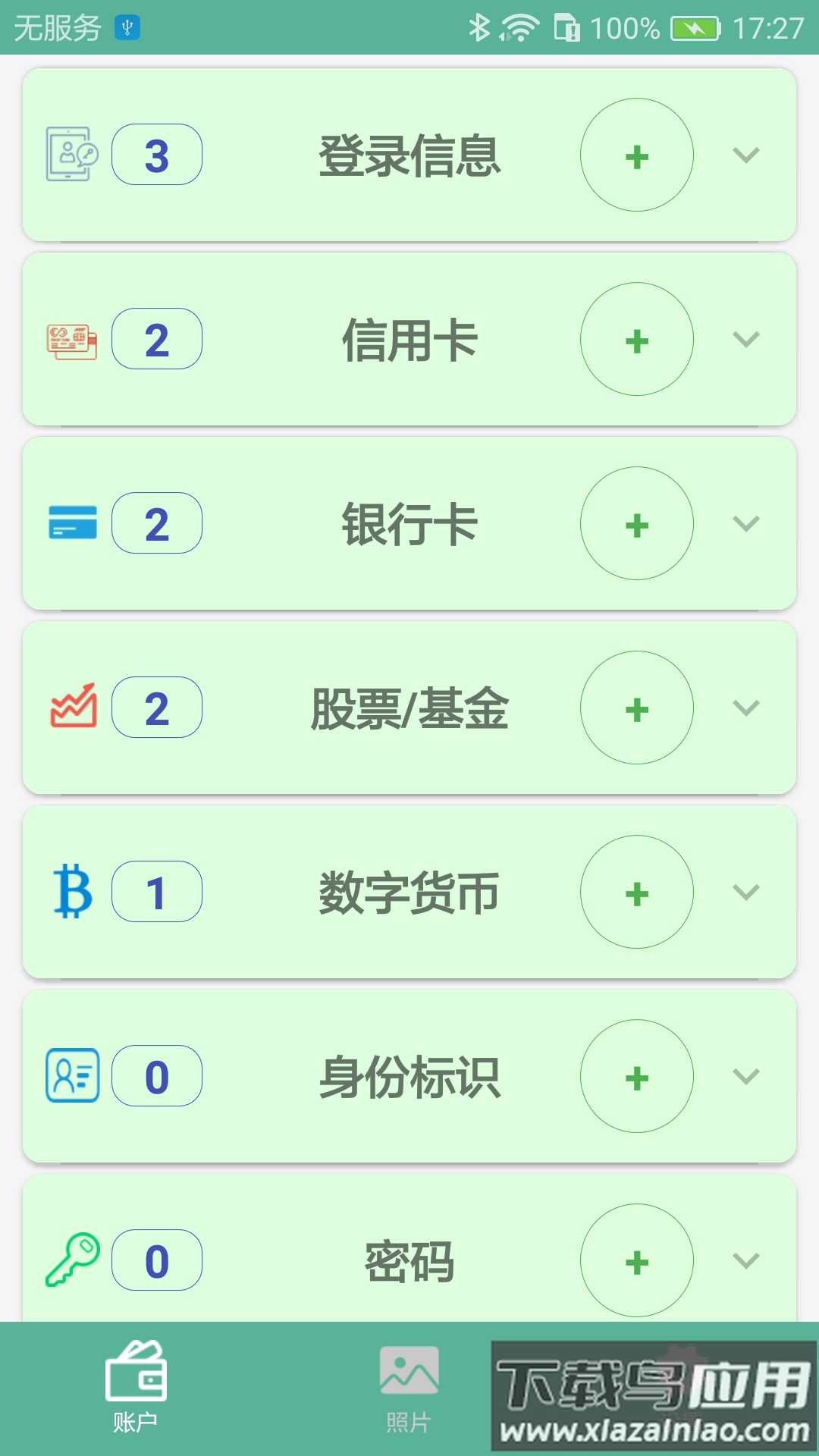Expand the 信用卡 list via its chevron

pos(746,340)
